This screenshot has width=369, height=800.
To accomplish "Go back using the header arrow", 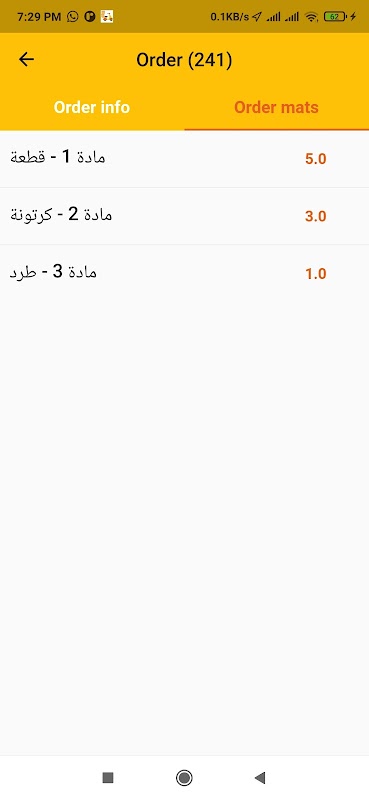I will point(26,60).
